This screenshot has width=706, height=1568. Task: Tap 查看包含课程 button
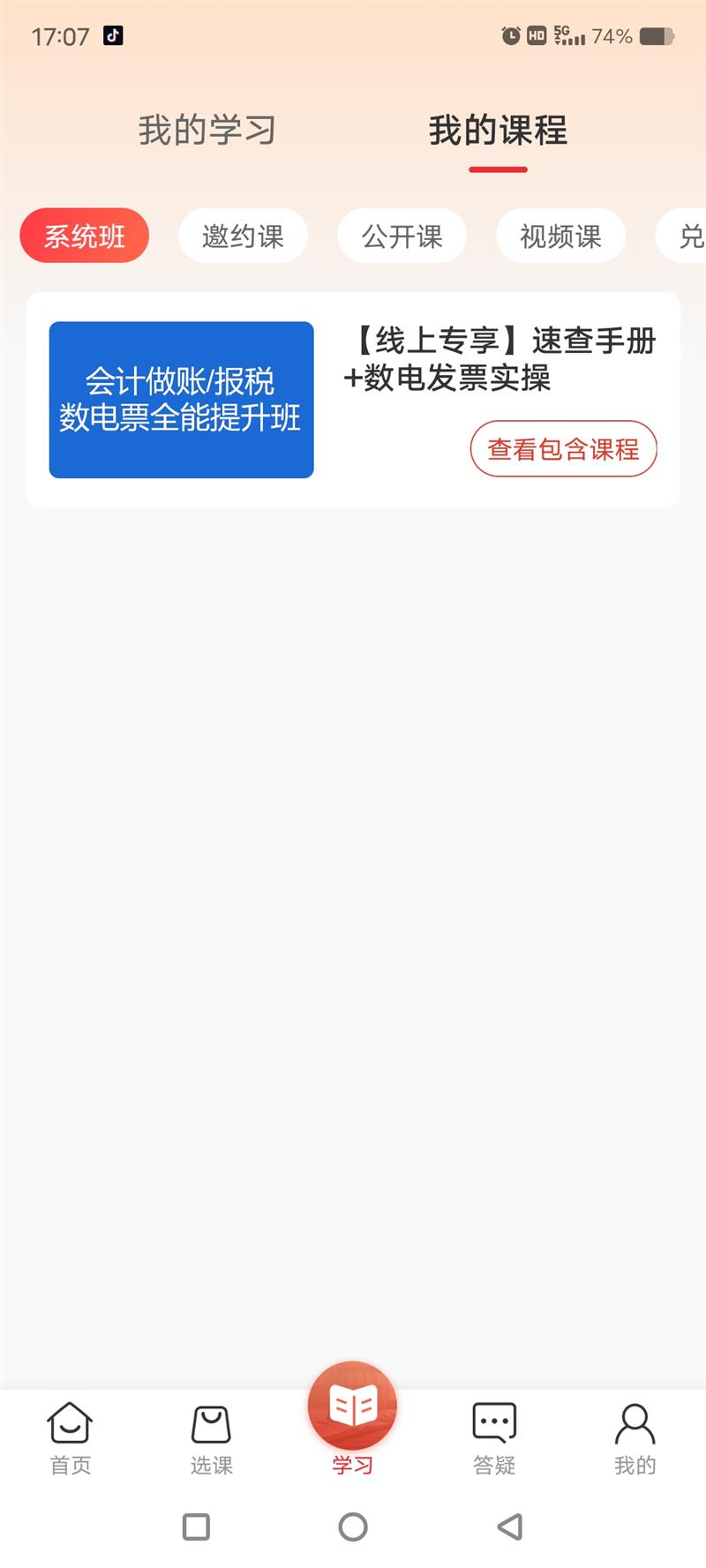563,449
